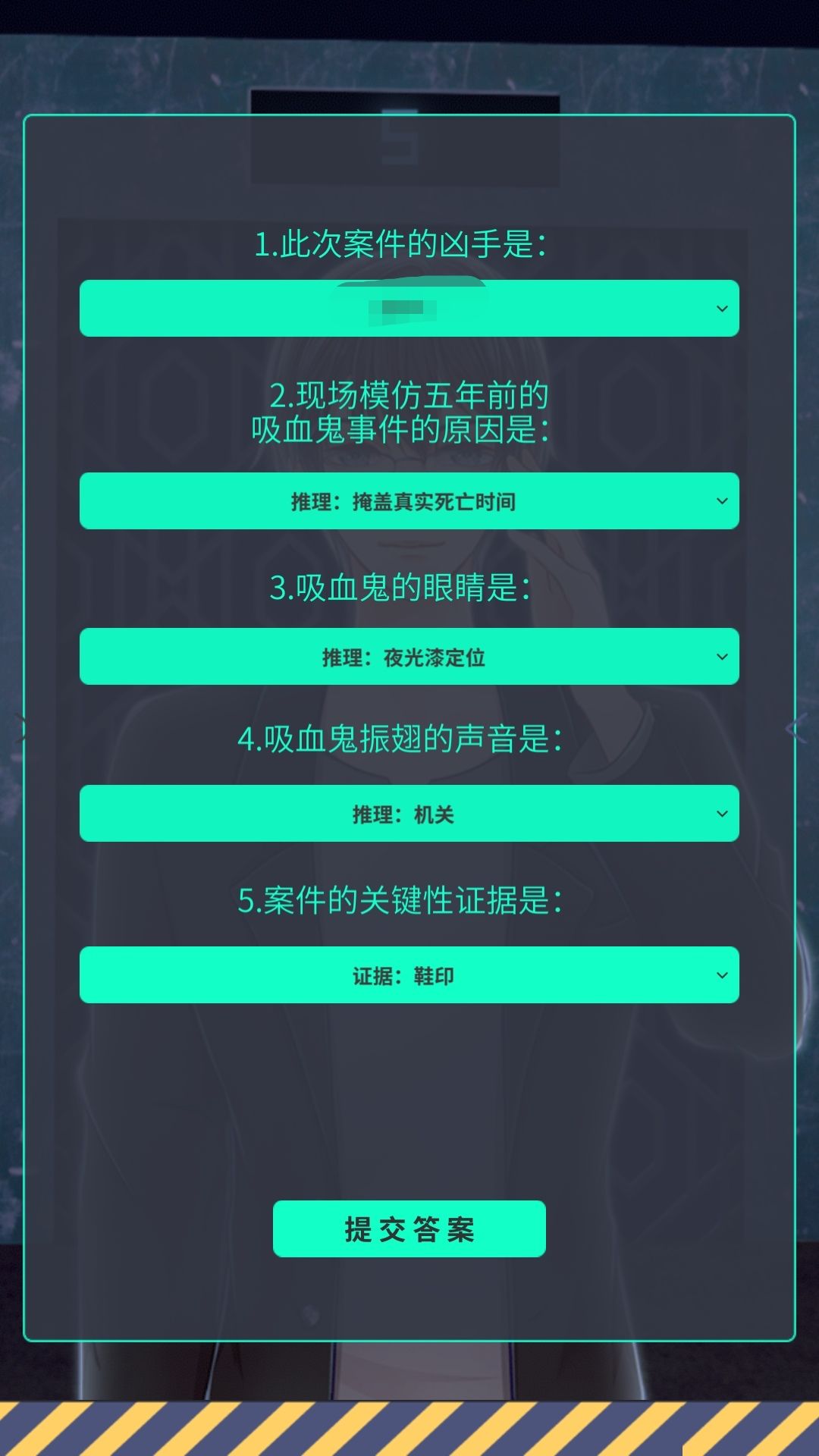Open the murderer (凶手) dropdown

click(x=409, y=308)
